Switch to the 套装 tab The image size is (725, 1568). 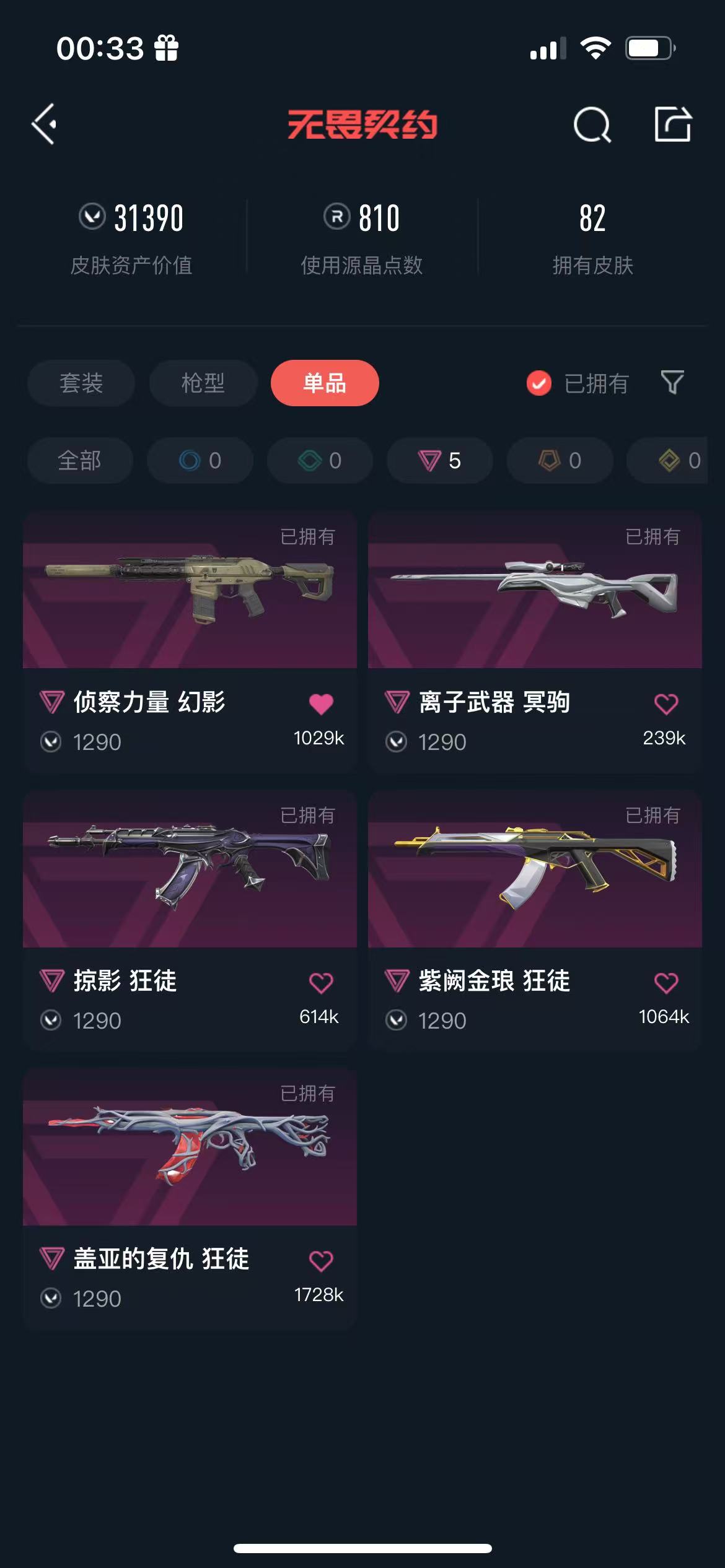pos(81,383)
